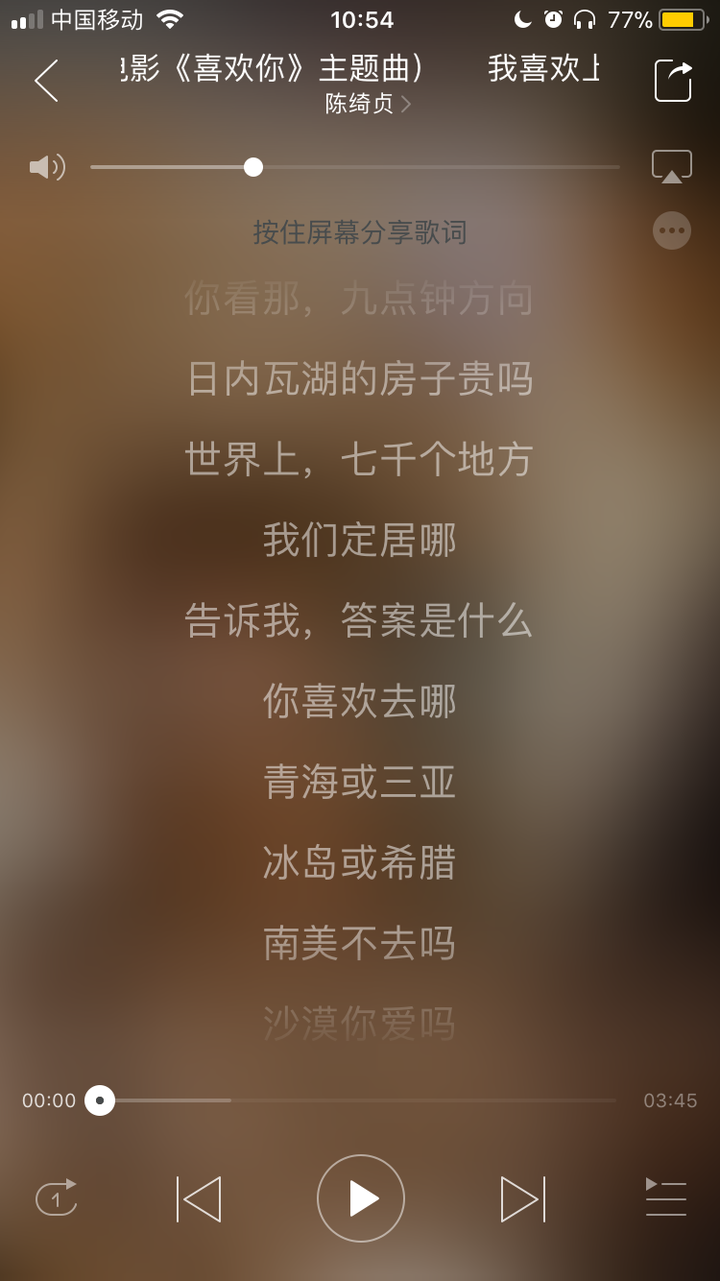Open artist 陈绮贞's page
This screenshot has height=1281, width=720.
coord(368,104)
